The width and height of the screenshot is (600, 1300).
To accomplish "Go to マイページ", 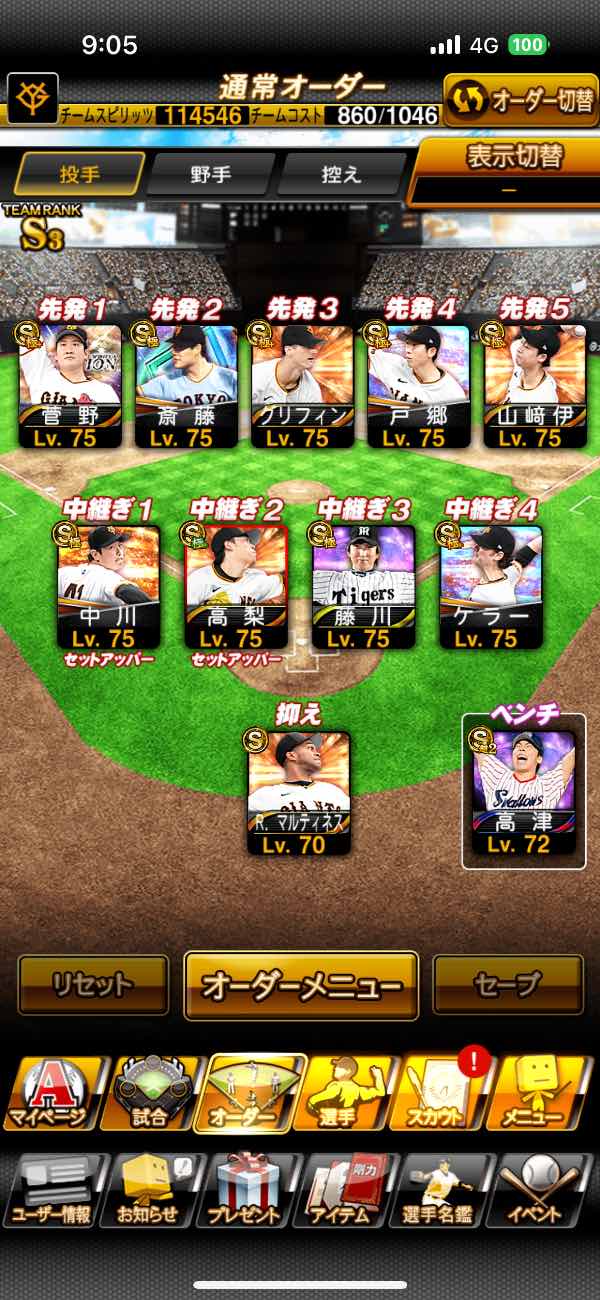I will click(50, 1094).
